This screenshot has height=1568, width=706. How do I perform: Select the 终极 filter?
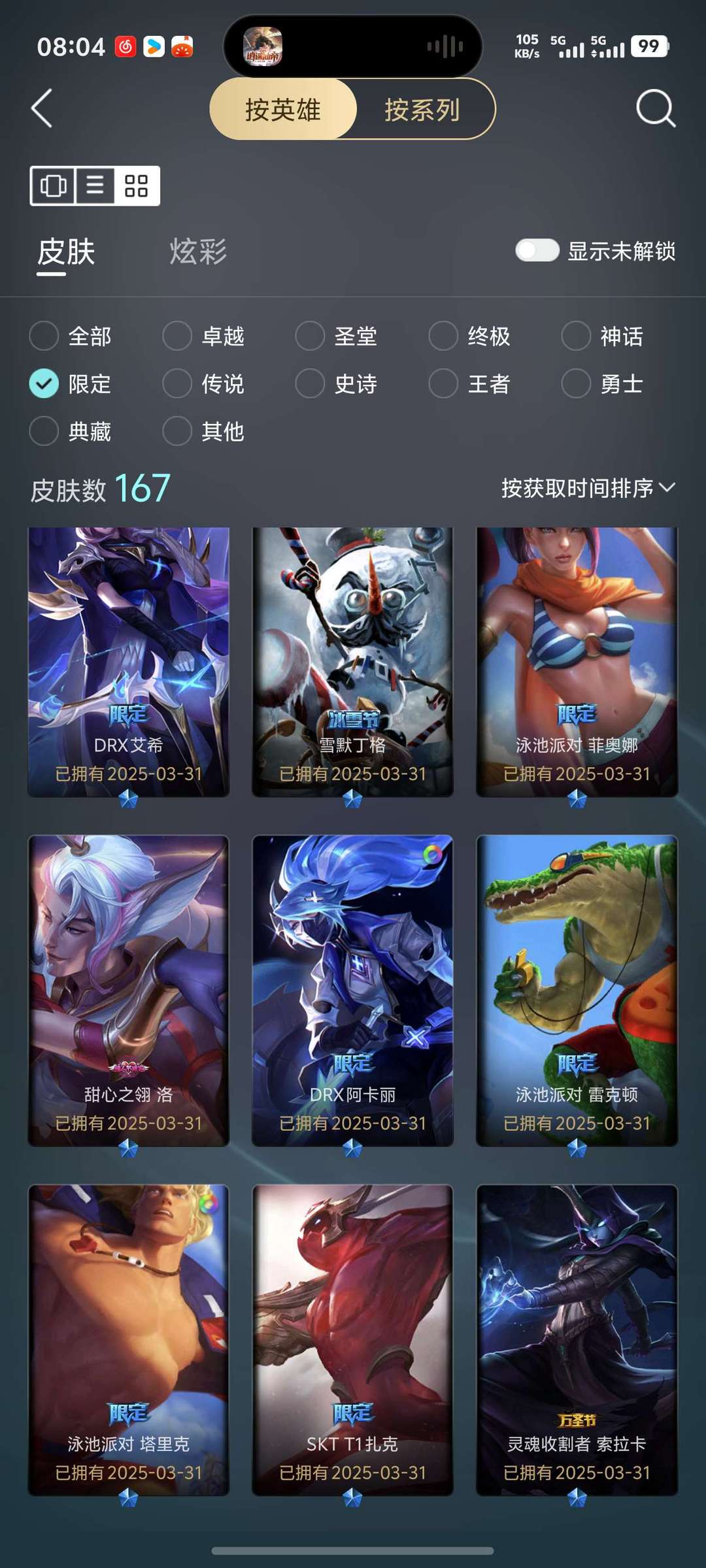point(469,336)
